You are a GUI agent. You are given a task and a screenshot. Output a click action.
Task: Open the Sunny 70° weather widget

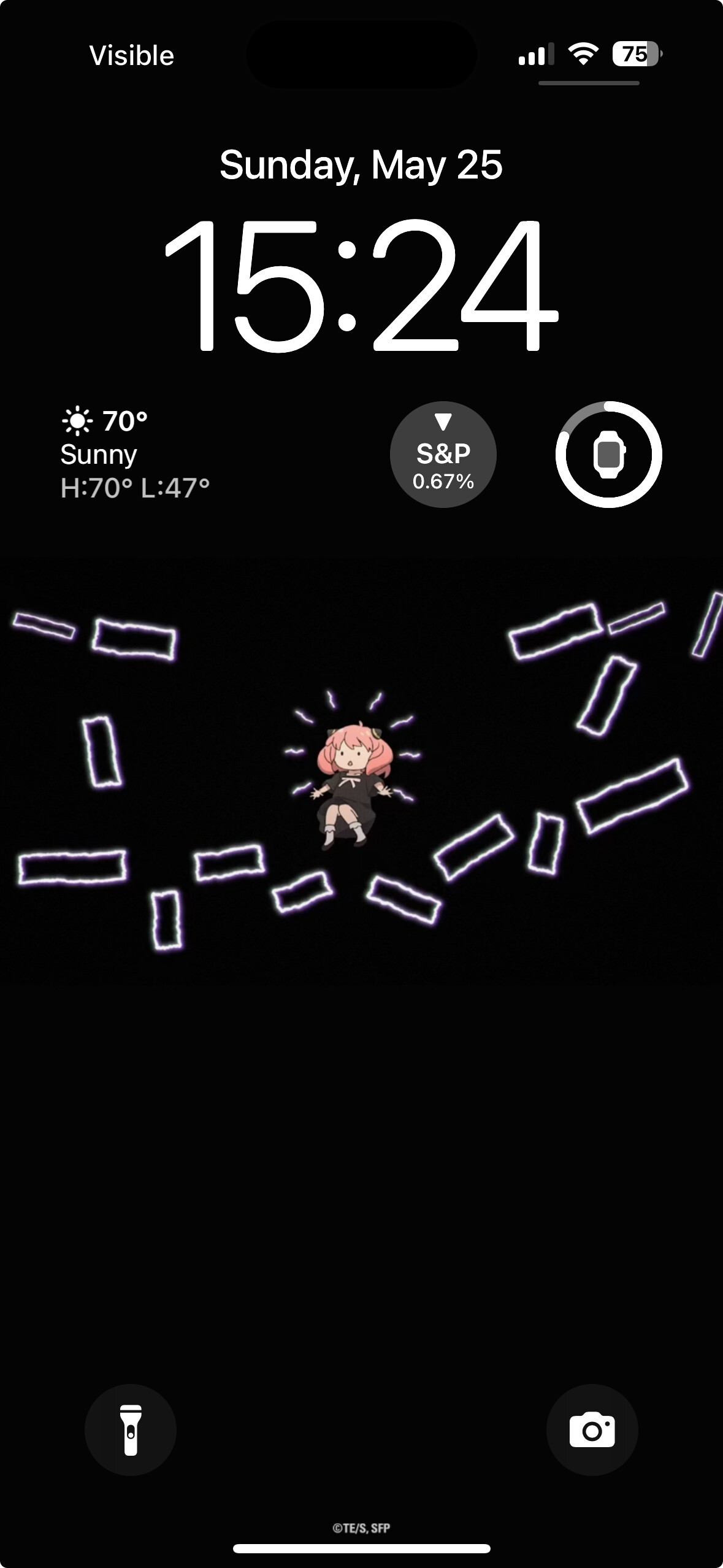[x=135, y=455]
